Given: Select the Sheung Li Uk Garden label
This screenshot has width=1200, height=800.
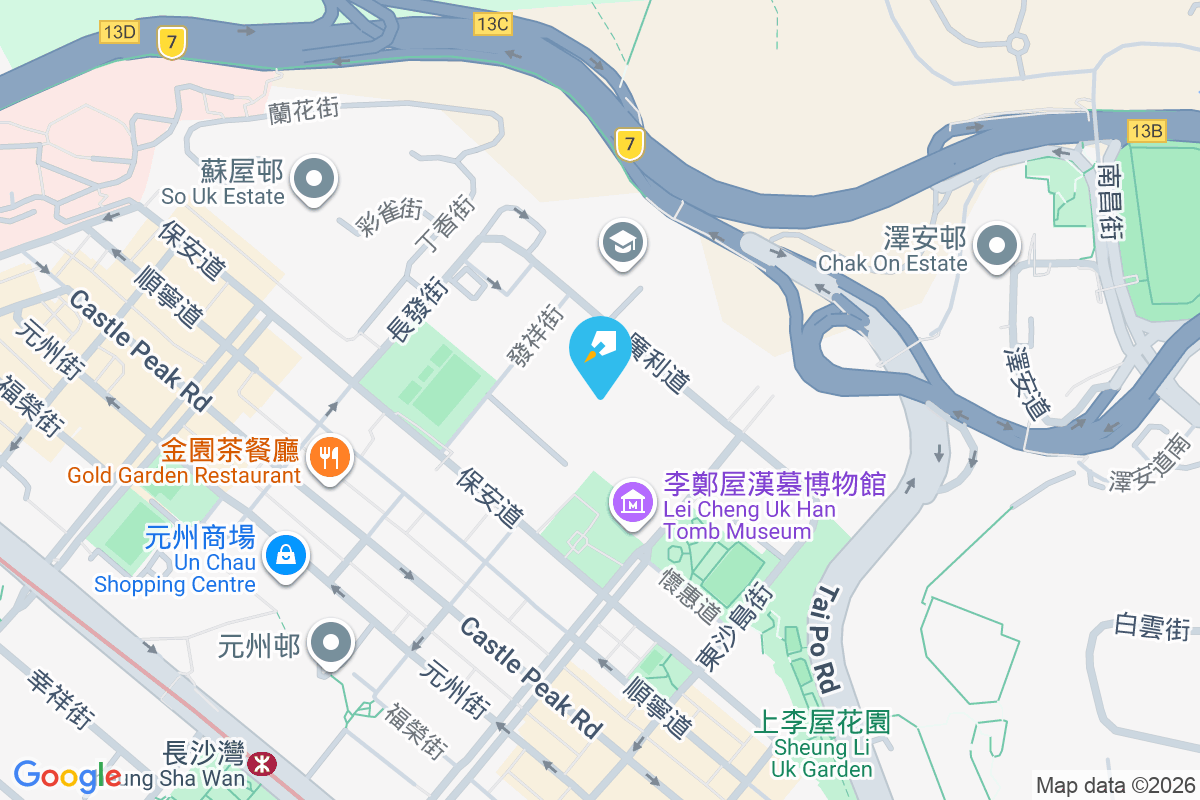Looking at the screenshot, I should coord(821,745).
